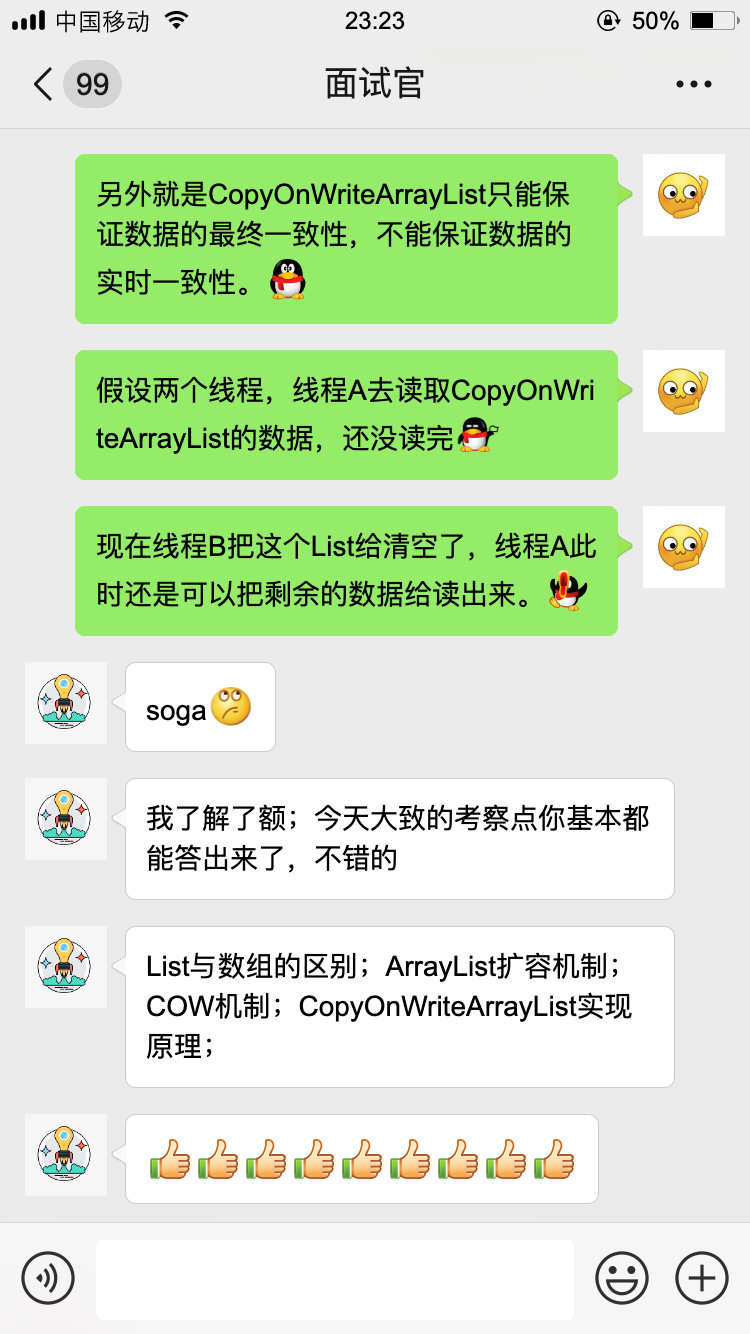Open the emoji sticker panel
Image resolution: width=750 pixels, height=1334 pixels.
pos(622,1278)
